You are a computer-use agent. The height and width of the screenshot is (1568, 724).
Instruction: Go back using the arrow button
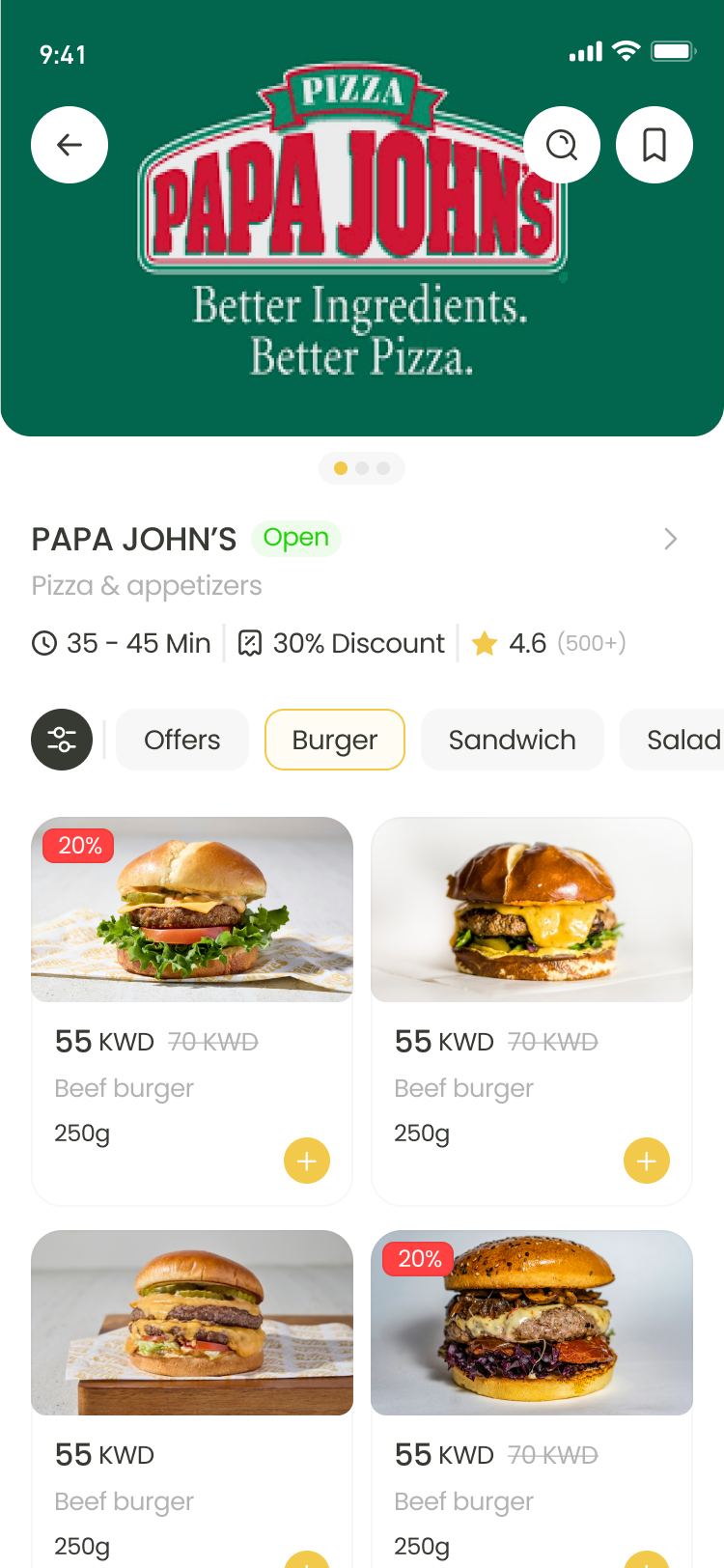70,145
